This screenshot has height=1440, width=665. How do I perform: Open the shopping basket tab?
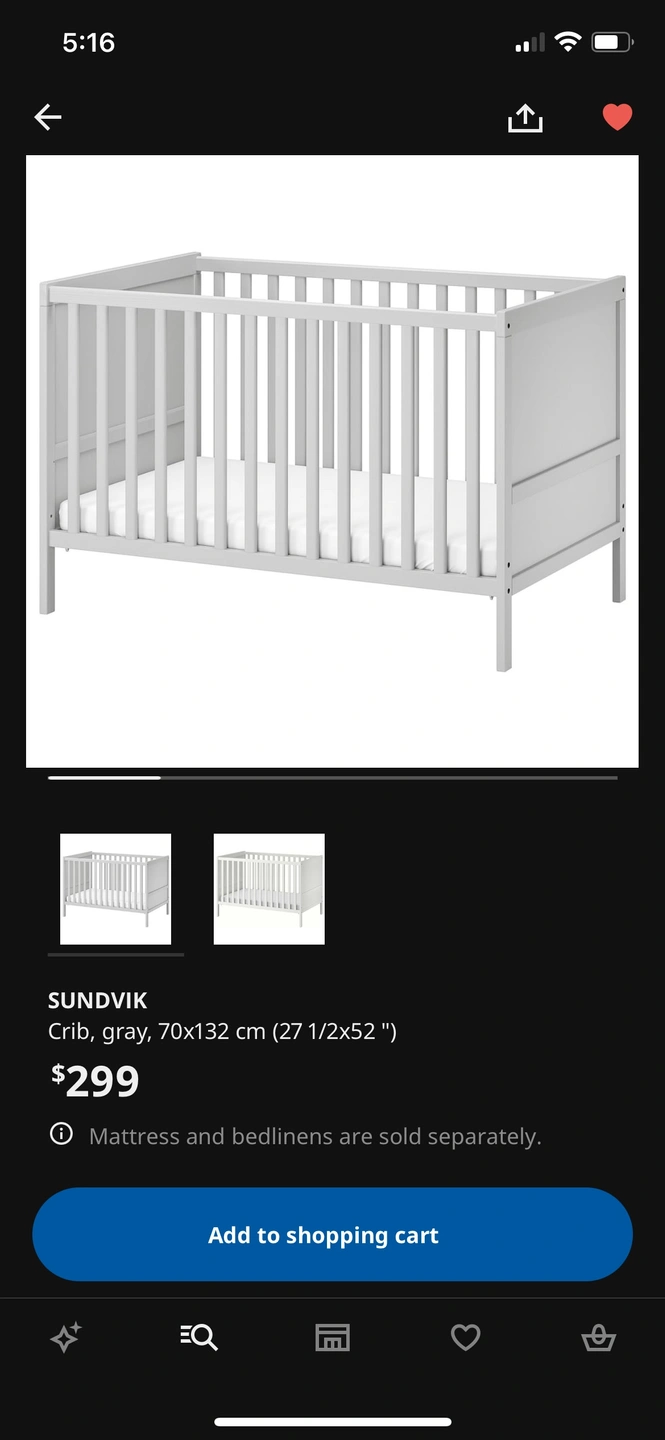tap(598, 1337)
